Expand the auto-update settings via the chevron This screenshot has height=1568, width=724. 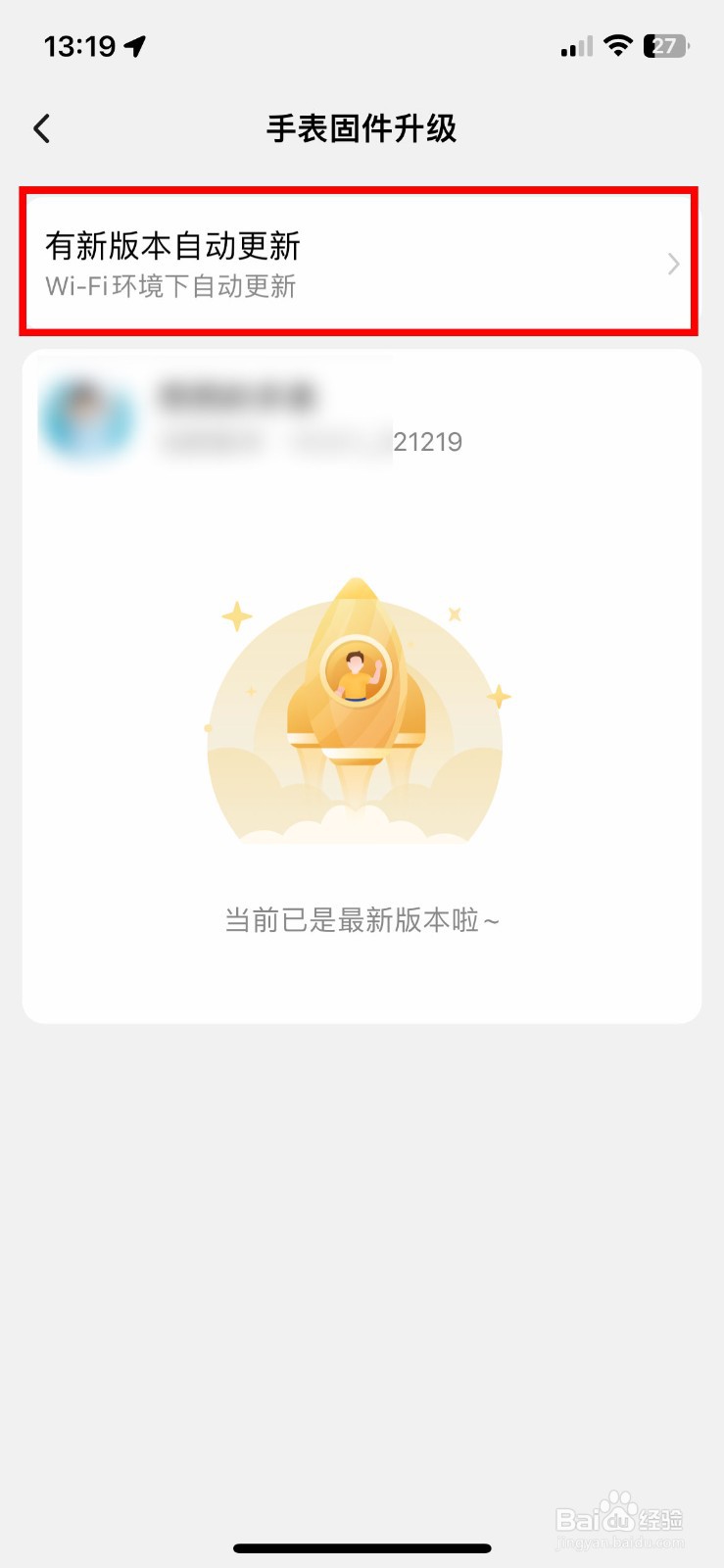click(x=672, y=263)
